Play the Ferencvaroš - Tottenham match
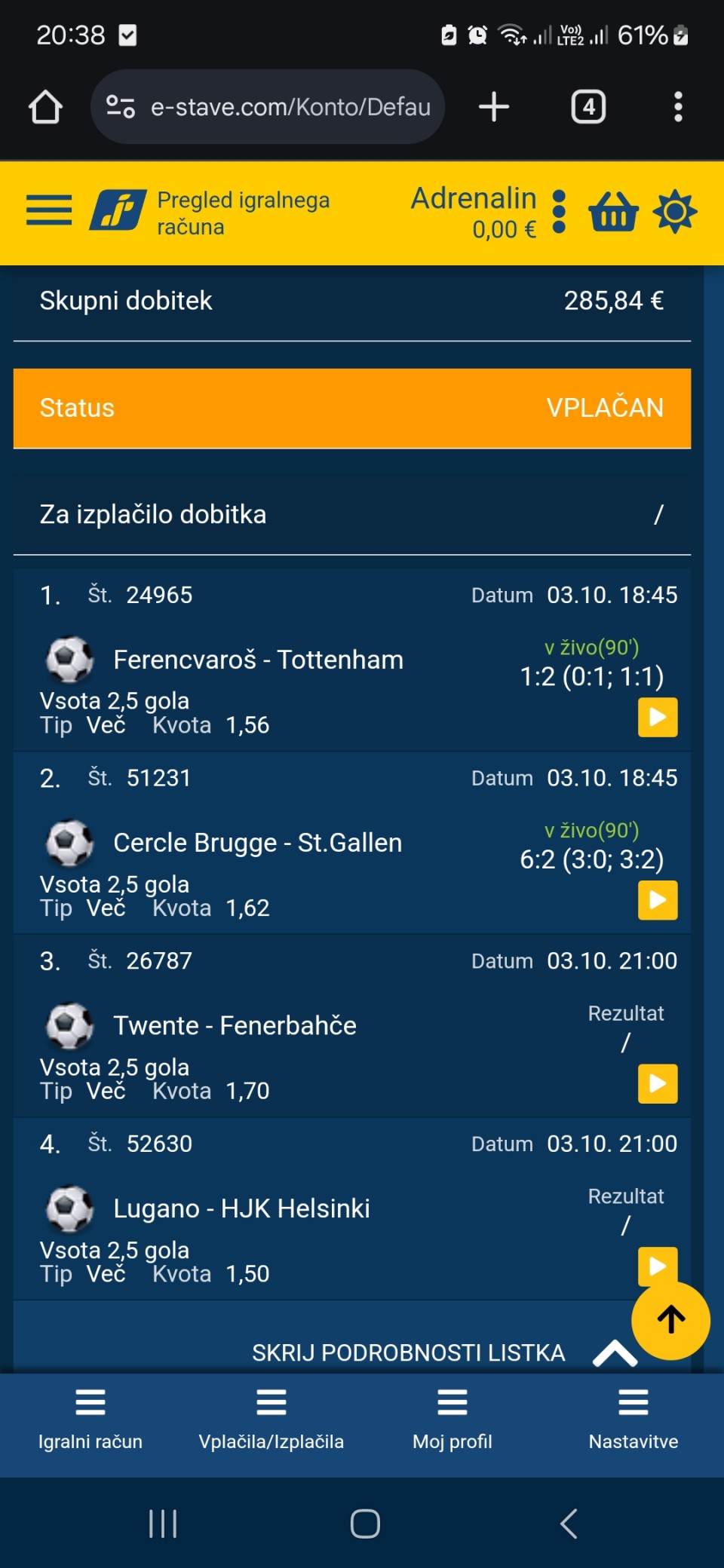This screenshot has width=724, height=1568. click(658, 717)
